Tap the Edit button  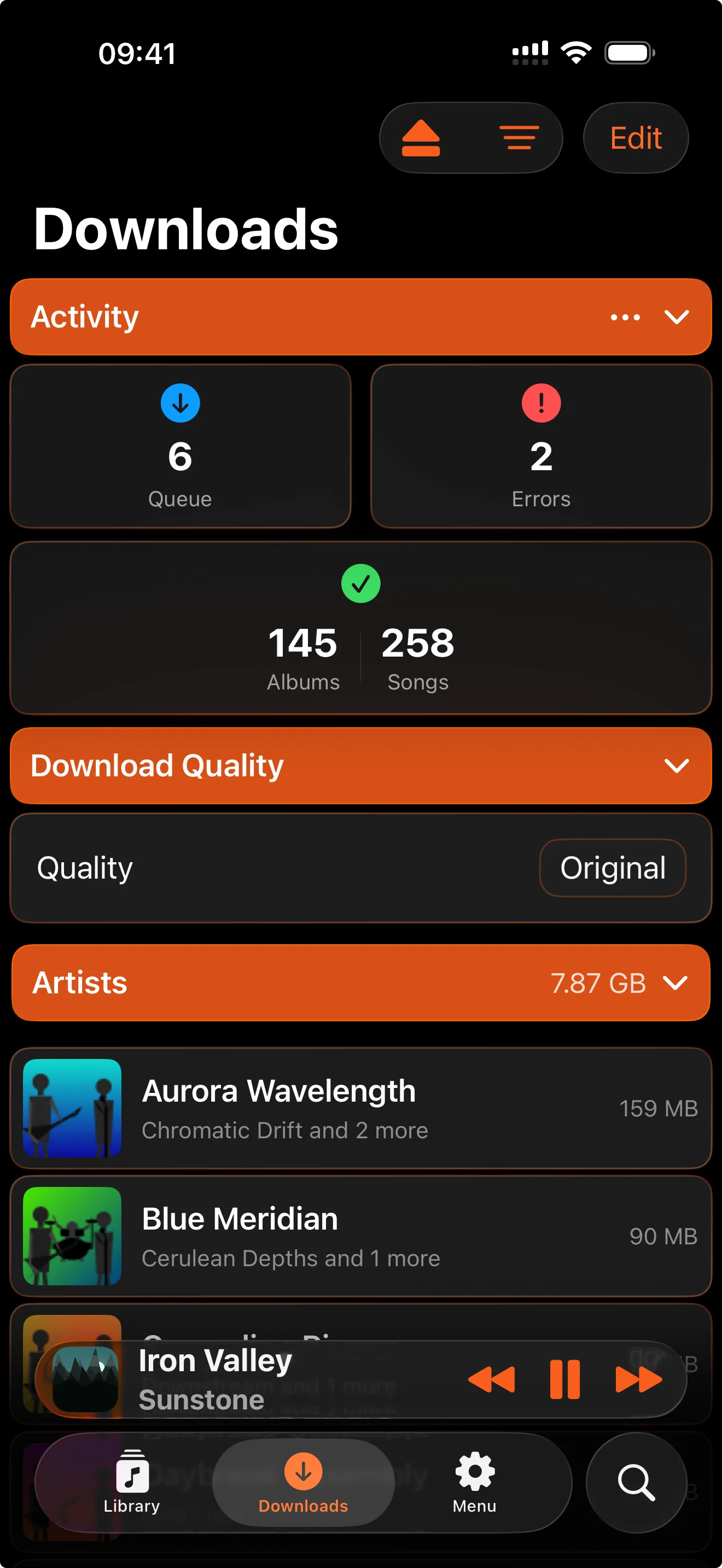(x=636, y=138)
